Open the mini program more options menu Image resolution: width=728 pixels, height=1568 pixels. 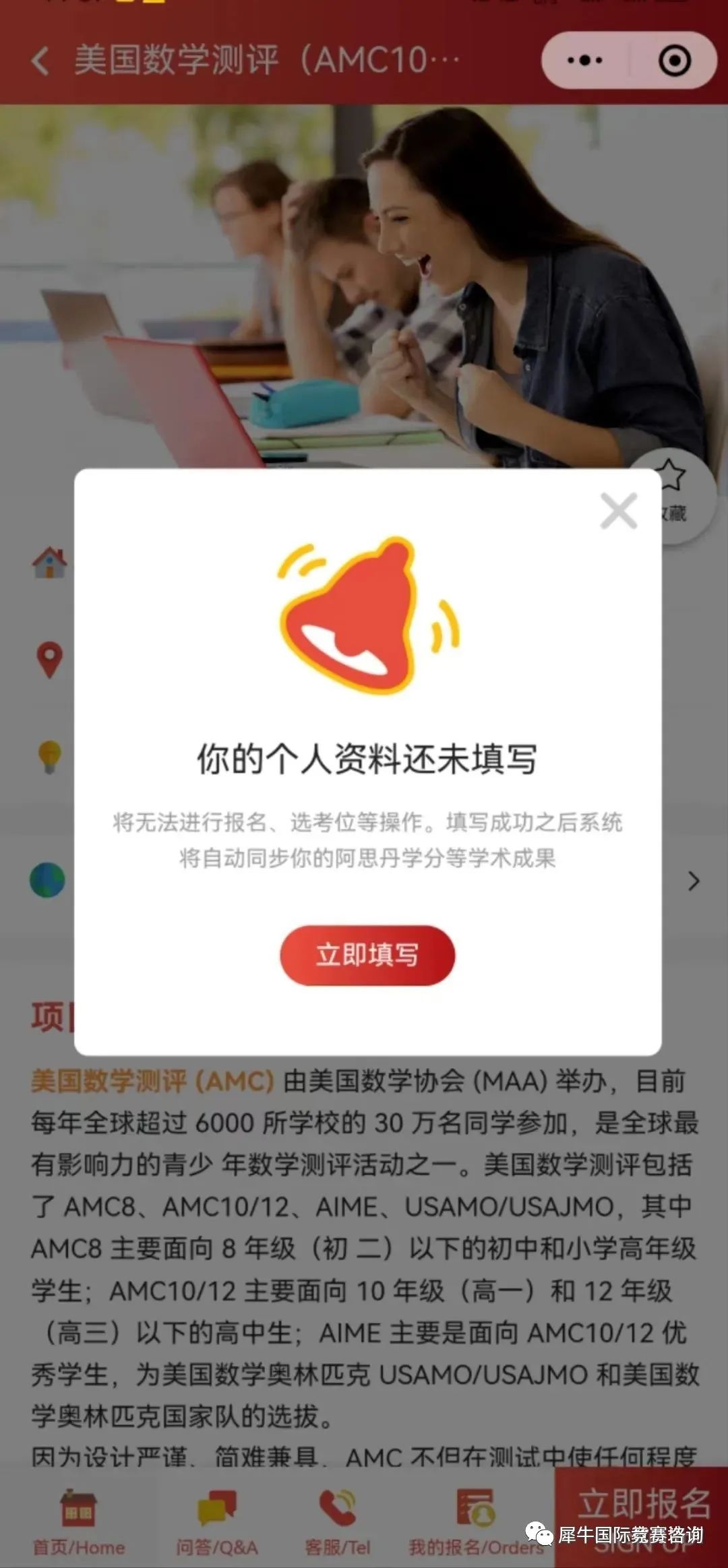(584, 61)
